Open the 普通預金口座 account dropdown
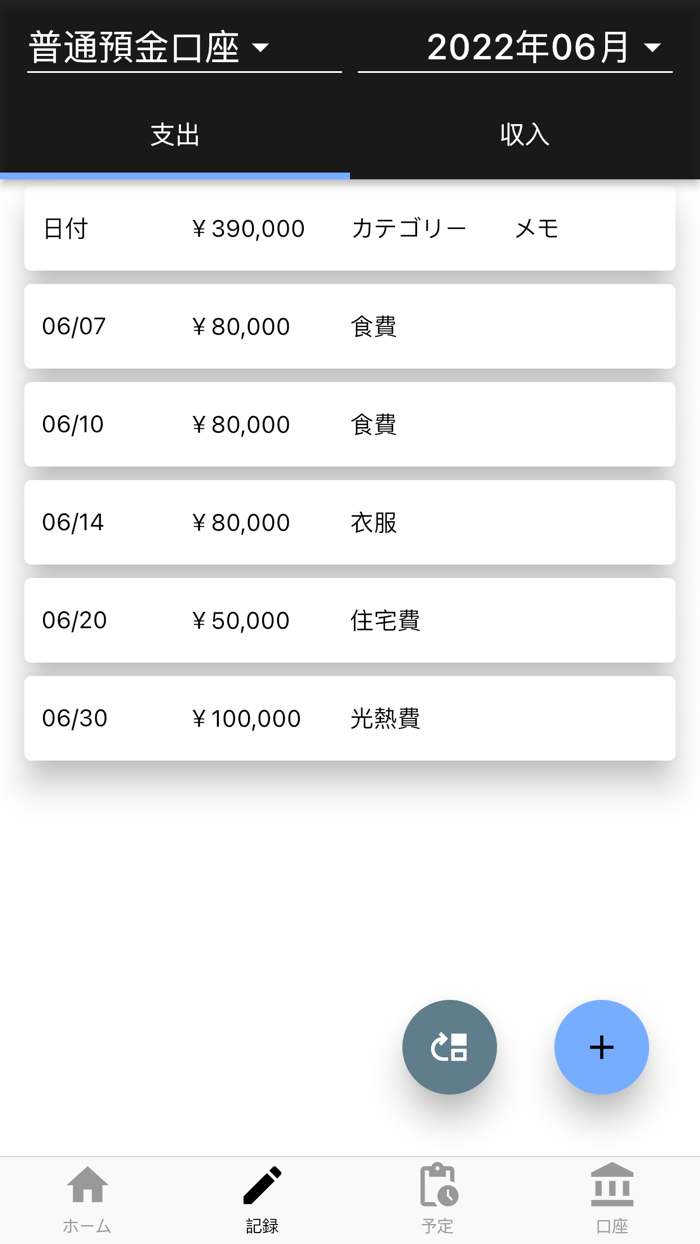 point(184,48)
